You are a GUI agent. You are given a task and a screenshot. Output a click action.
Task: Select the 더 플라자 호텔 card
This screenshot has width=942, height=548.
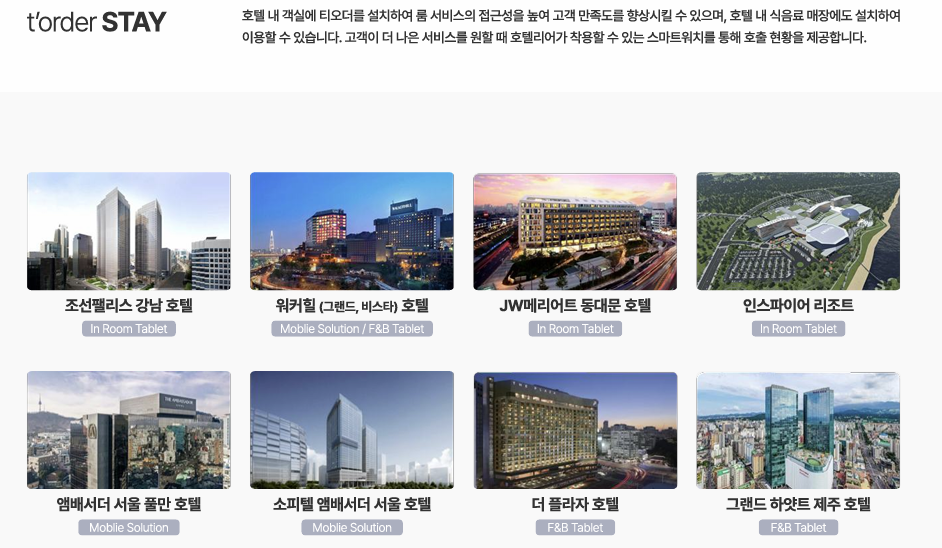pyautogui.click(x=574, y=430)
